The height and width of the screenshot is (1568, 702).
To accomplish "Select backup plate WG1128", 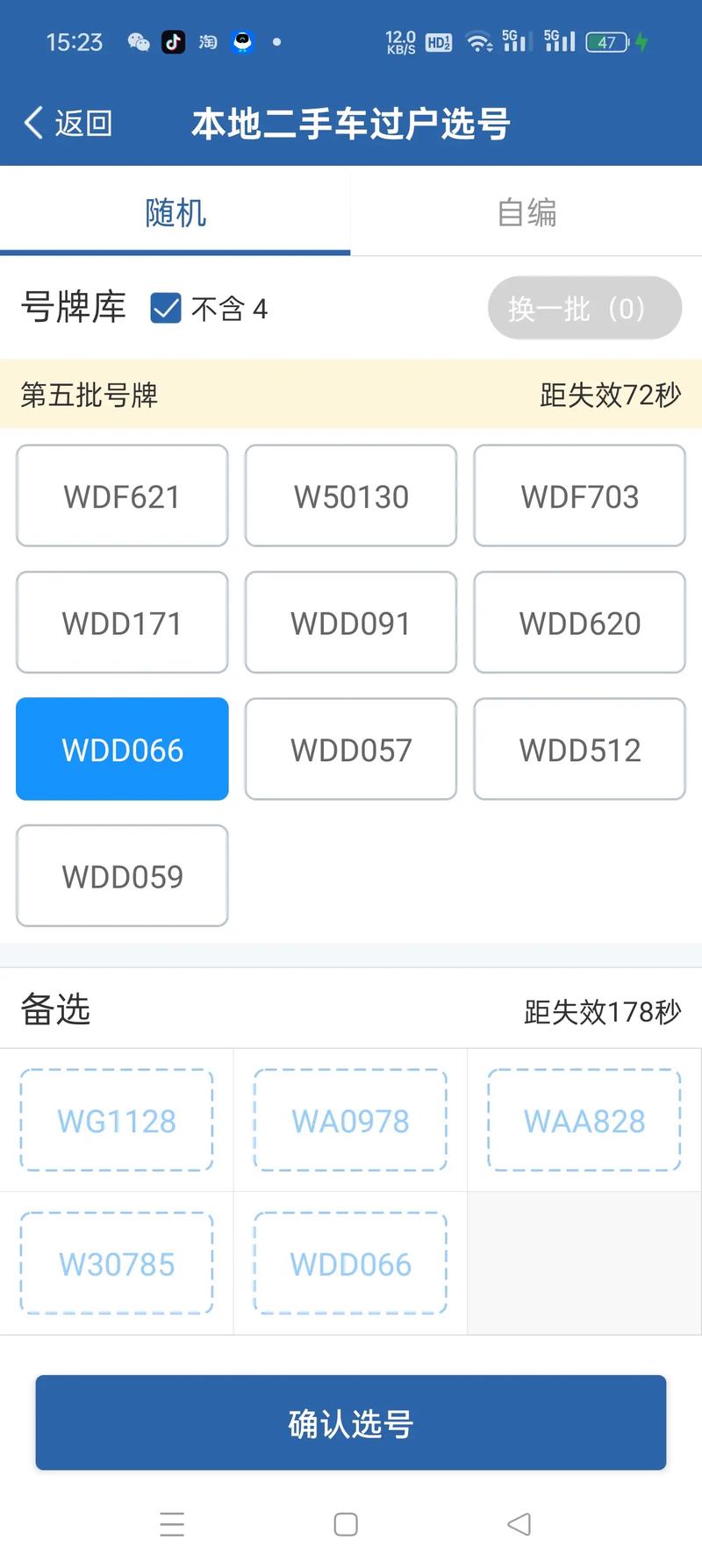I will point(117,1120).
